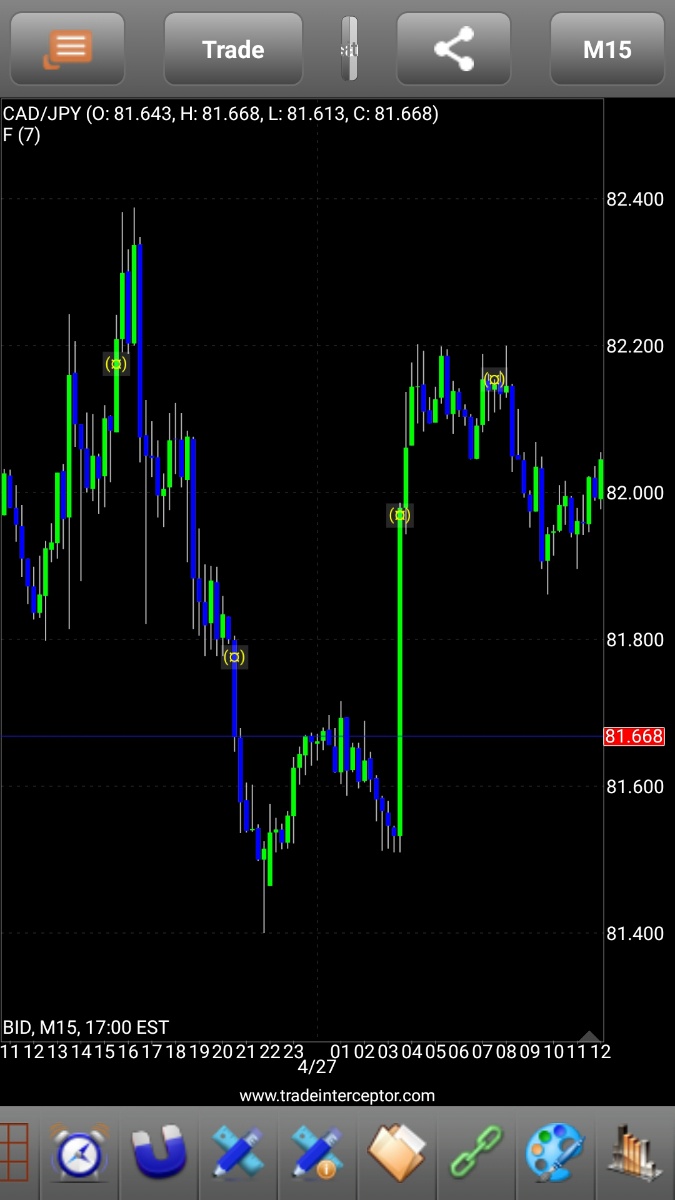The width and height of the screenshot is (675, 1200).
Task: Tap the Trade button
Action: tap(233, 49)
